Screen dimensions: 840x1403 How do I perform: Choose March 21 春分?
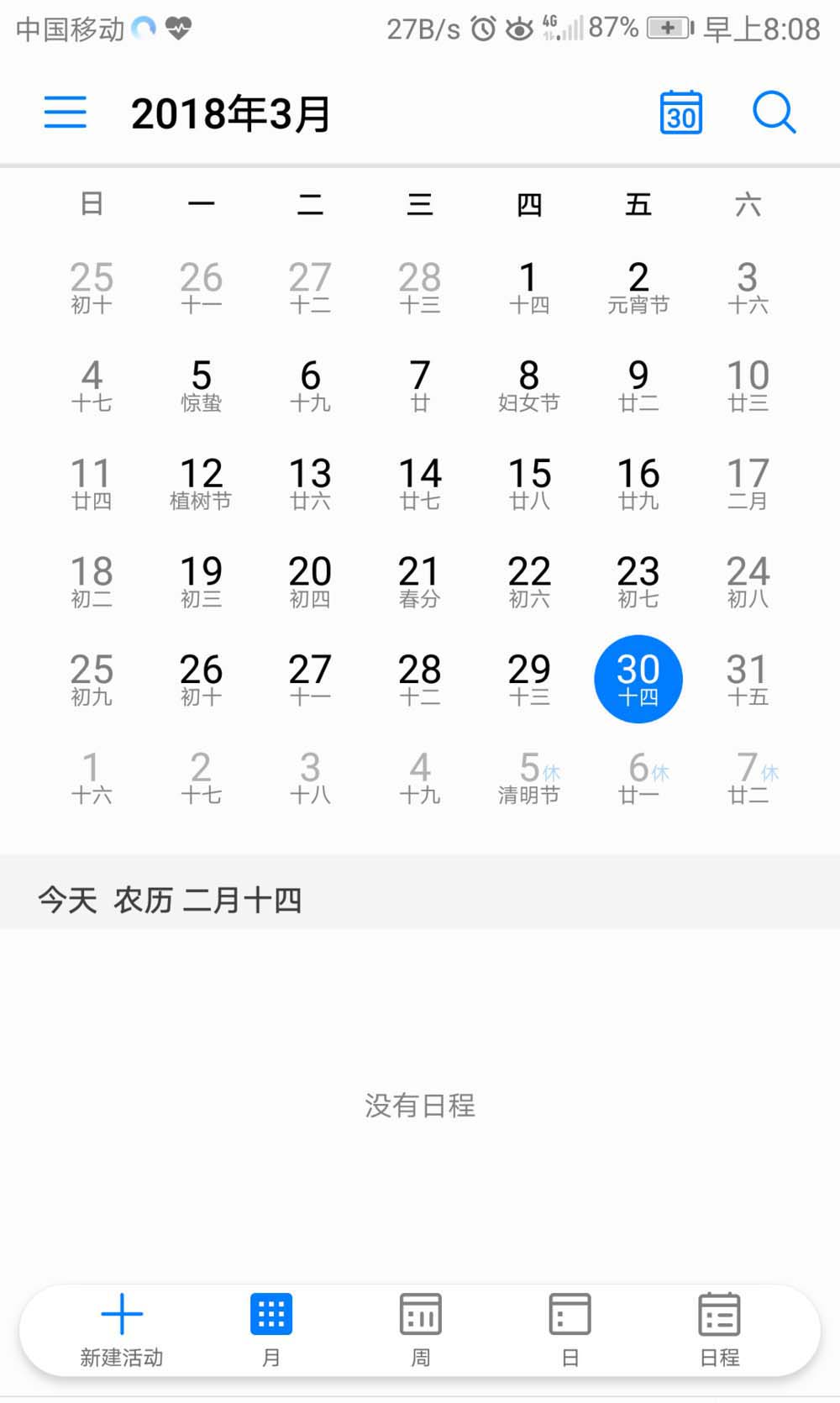point(419,581)
